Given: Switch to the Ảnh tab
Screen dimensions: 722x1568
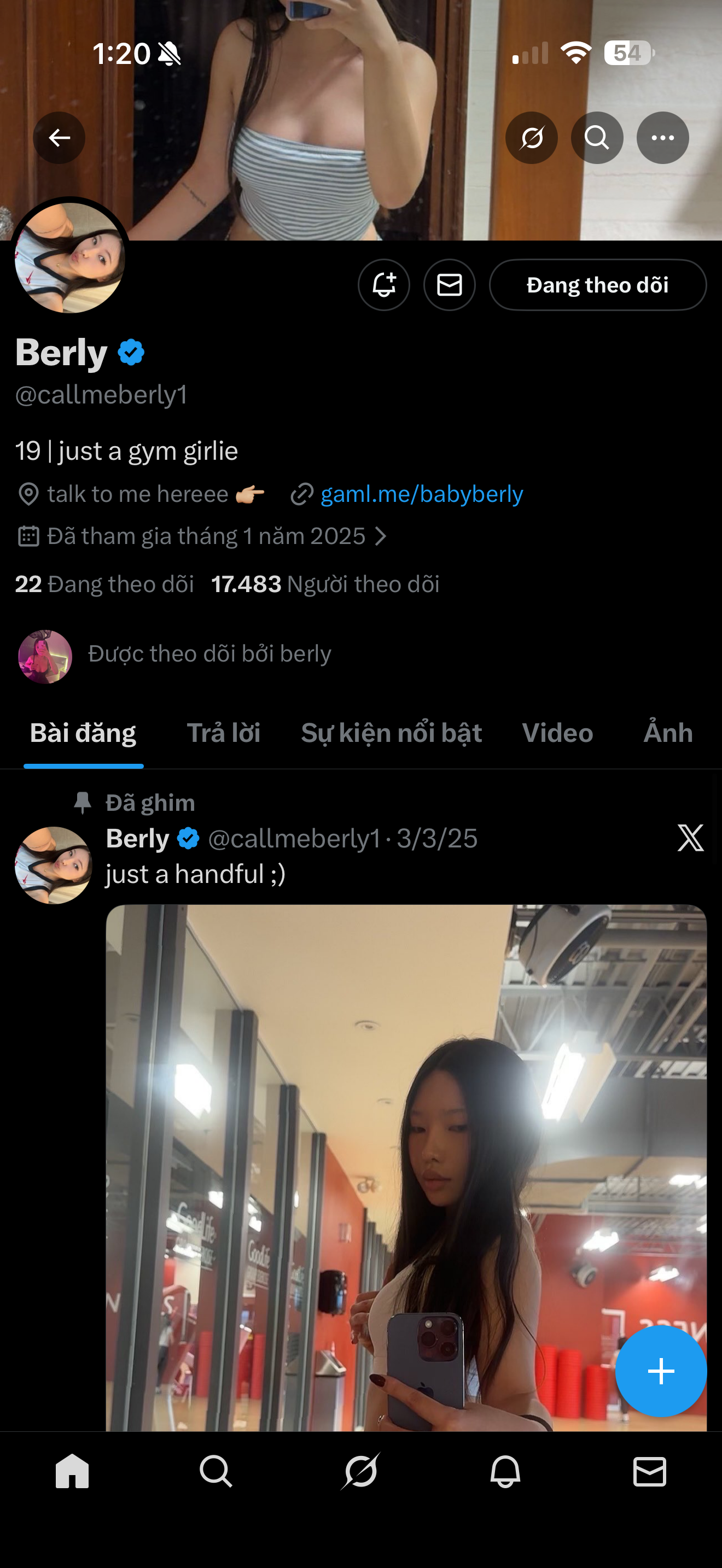Looking at the screenshot, I should click(668, 733).
